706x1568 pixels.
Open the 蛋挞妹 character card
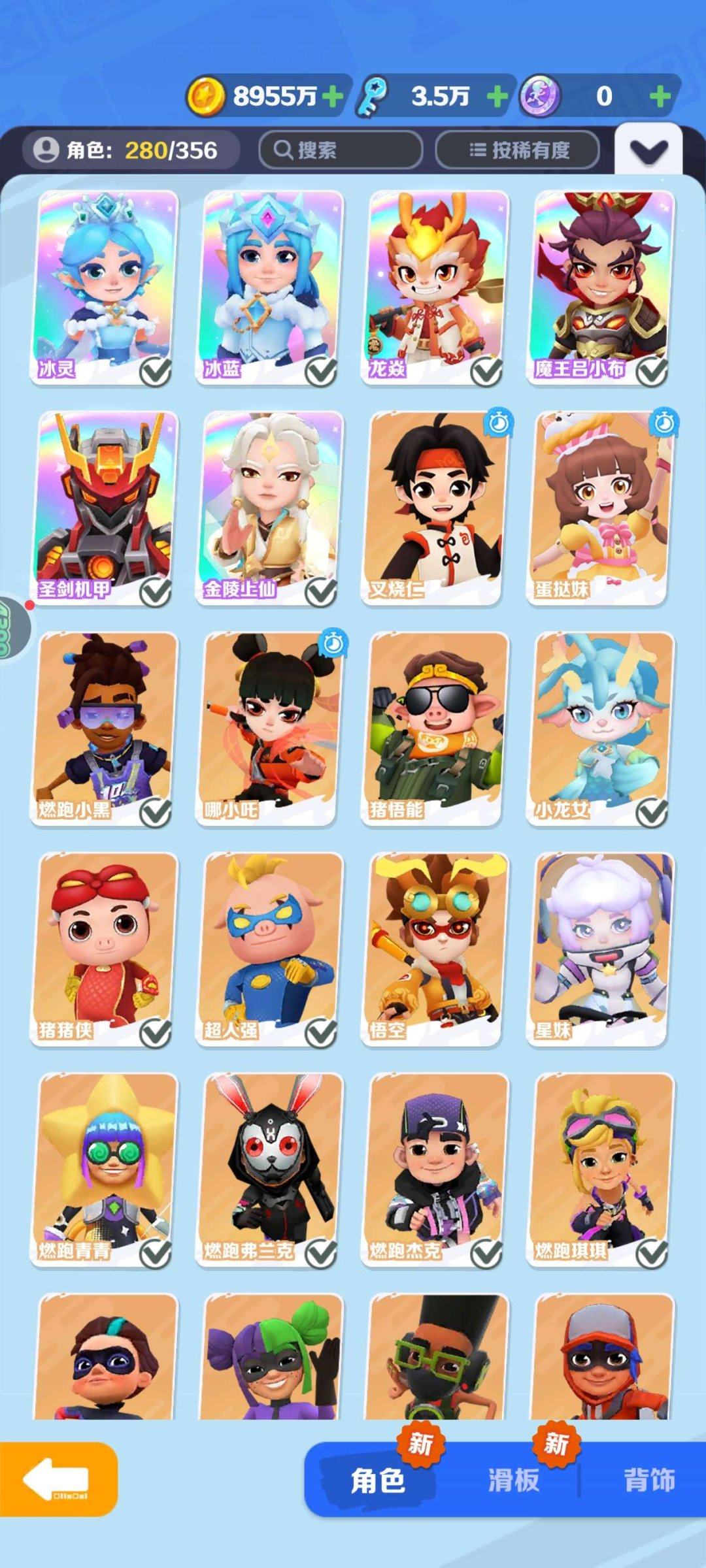pos(601,507)
